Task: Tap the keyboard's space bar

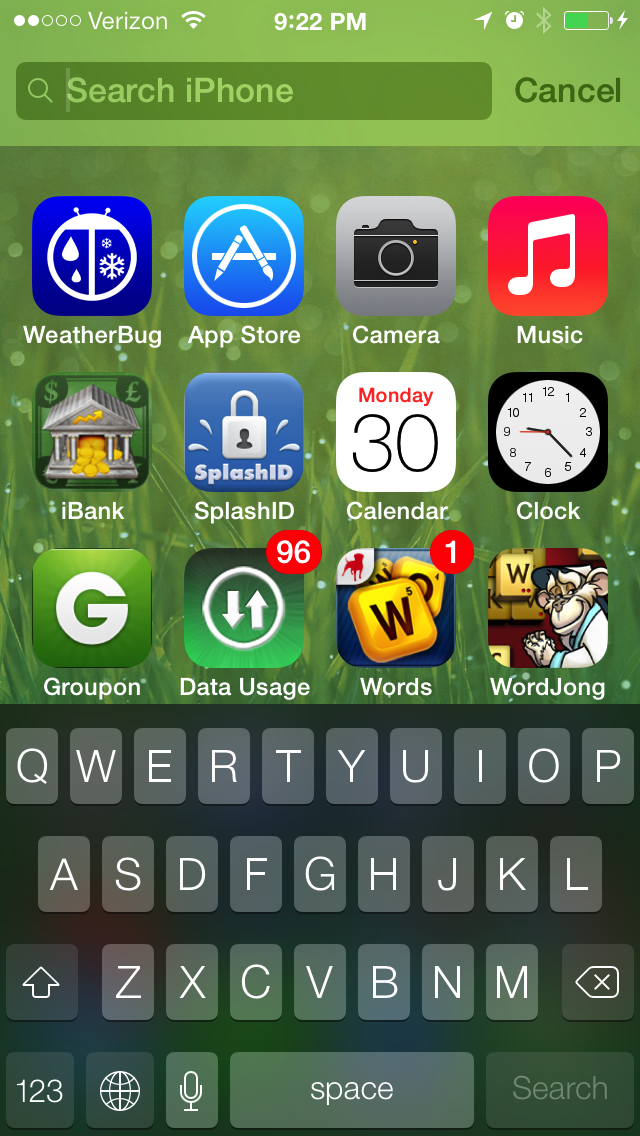Action: [352, 1090]
